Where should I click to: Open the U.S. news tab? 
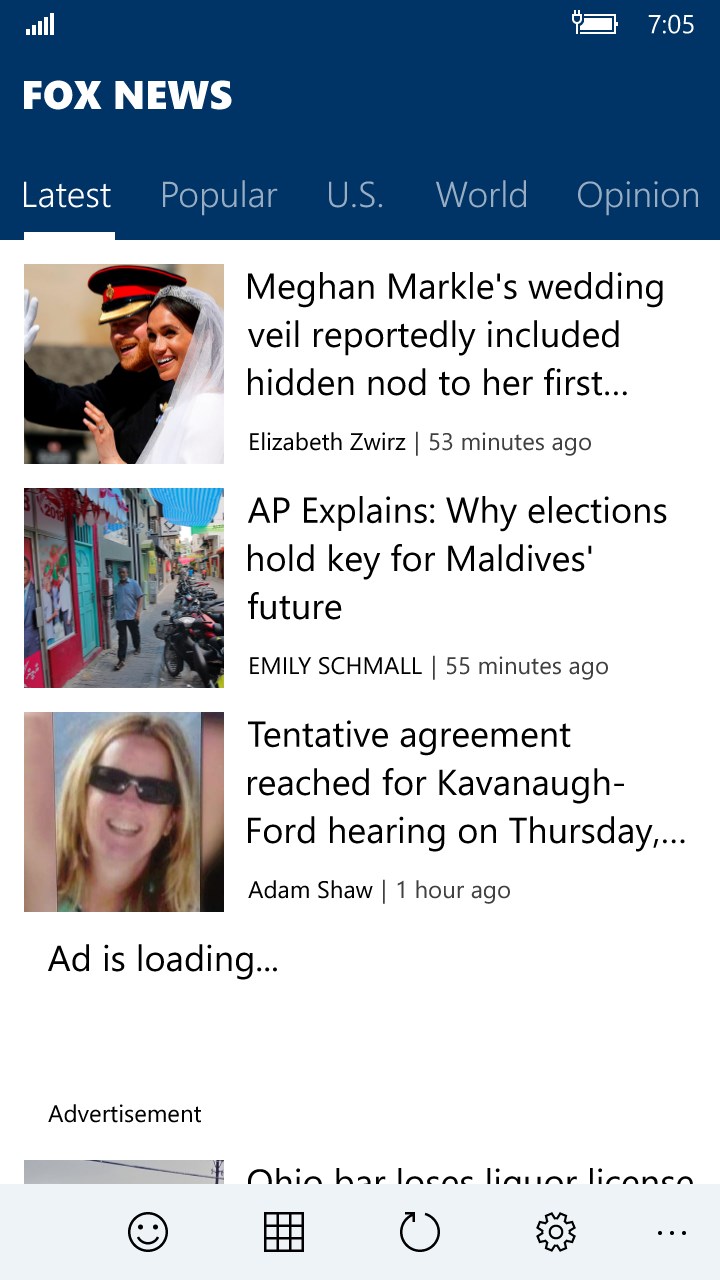pyautogui.click(x=355, y=195)
